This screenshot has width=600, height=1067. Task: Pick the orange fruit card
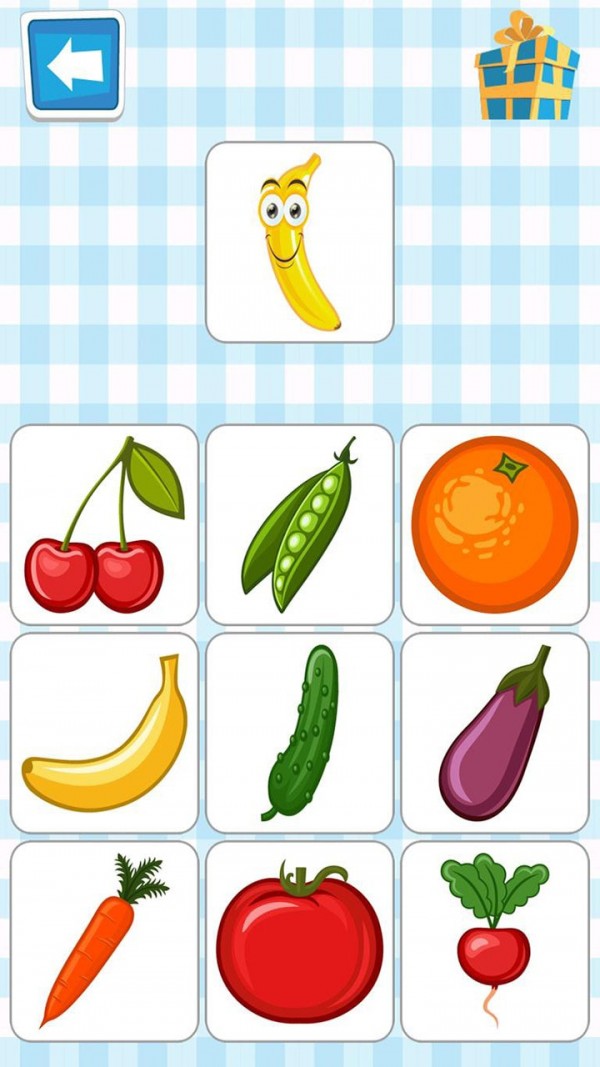(495, 525)
